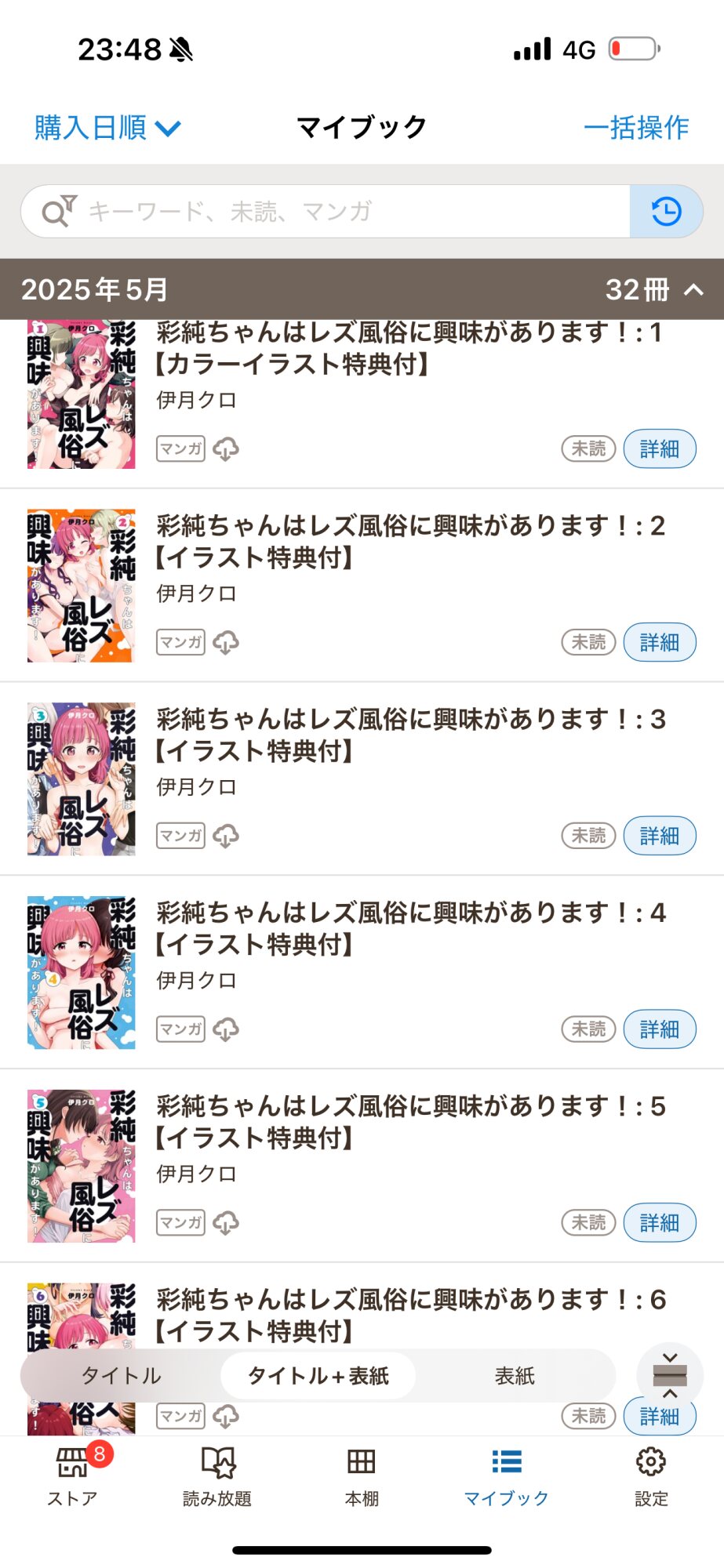Screen dimensions: 724x1568
Task: Download volume 3 via cloud icon
Action: coord(226,836)
